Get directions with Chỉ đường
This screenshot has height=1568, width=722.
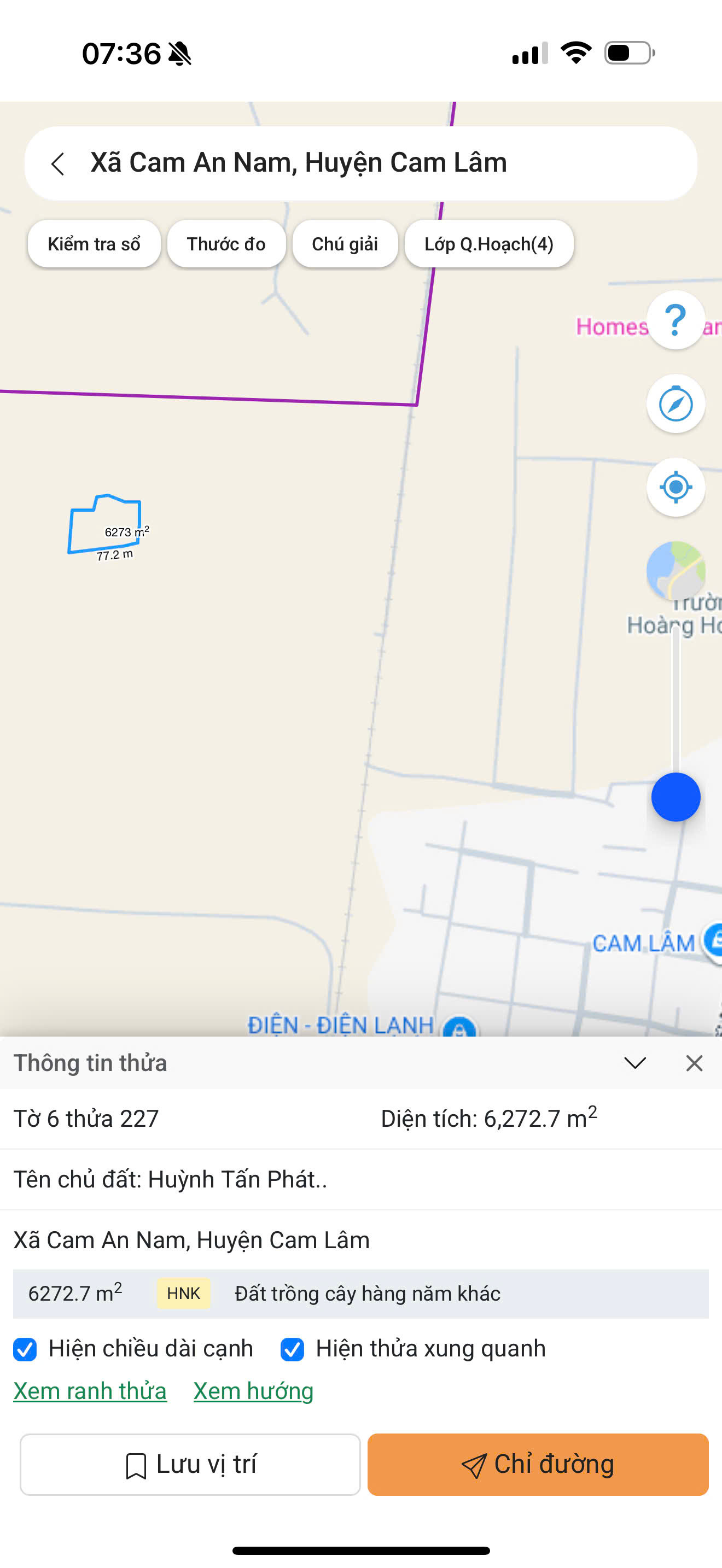point(538,1464)
